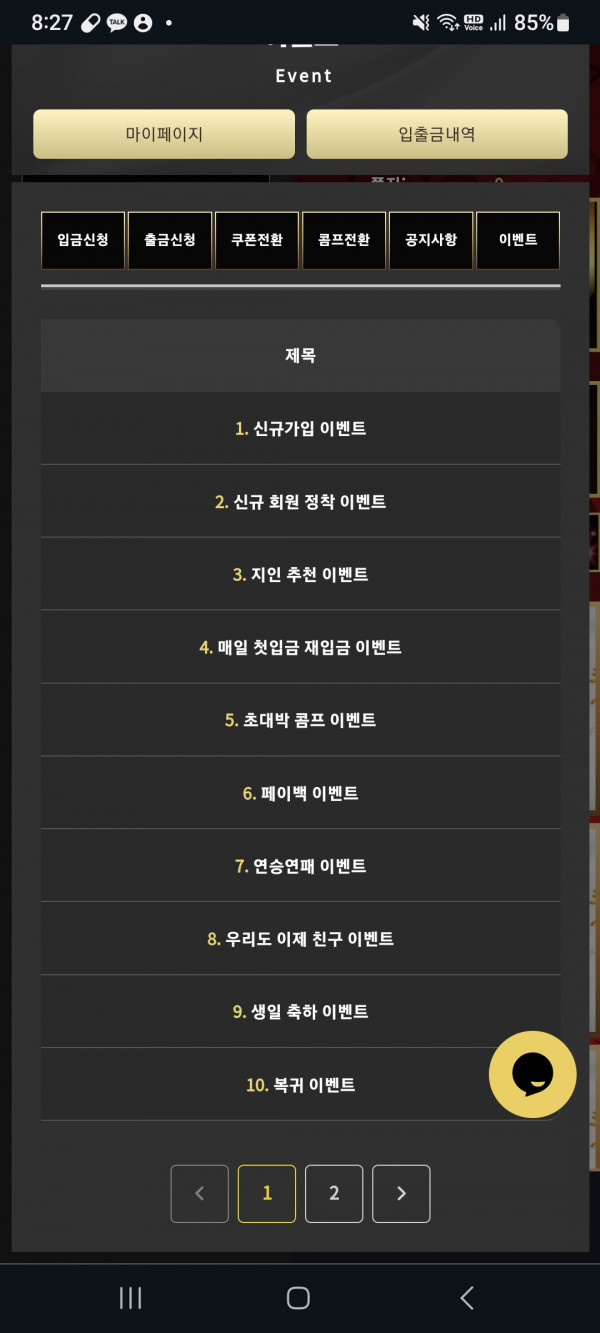
Task: Select the 입금신청 tab
Action: point(83,240)
